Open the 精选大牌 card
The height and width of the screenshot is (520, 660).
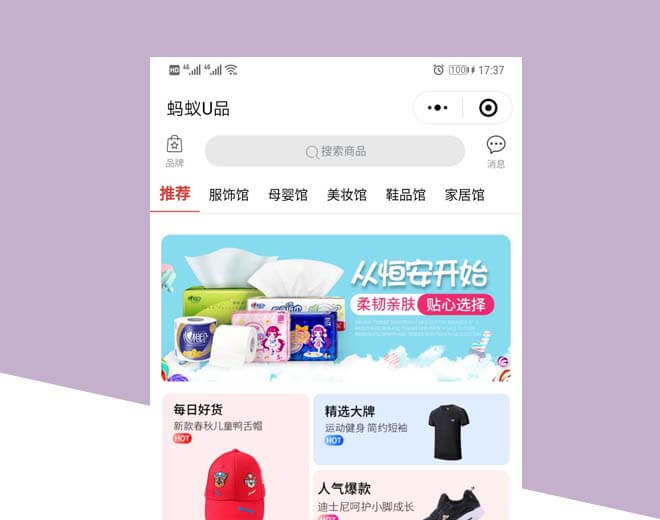click(x=411, y=428)
